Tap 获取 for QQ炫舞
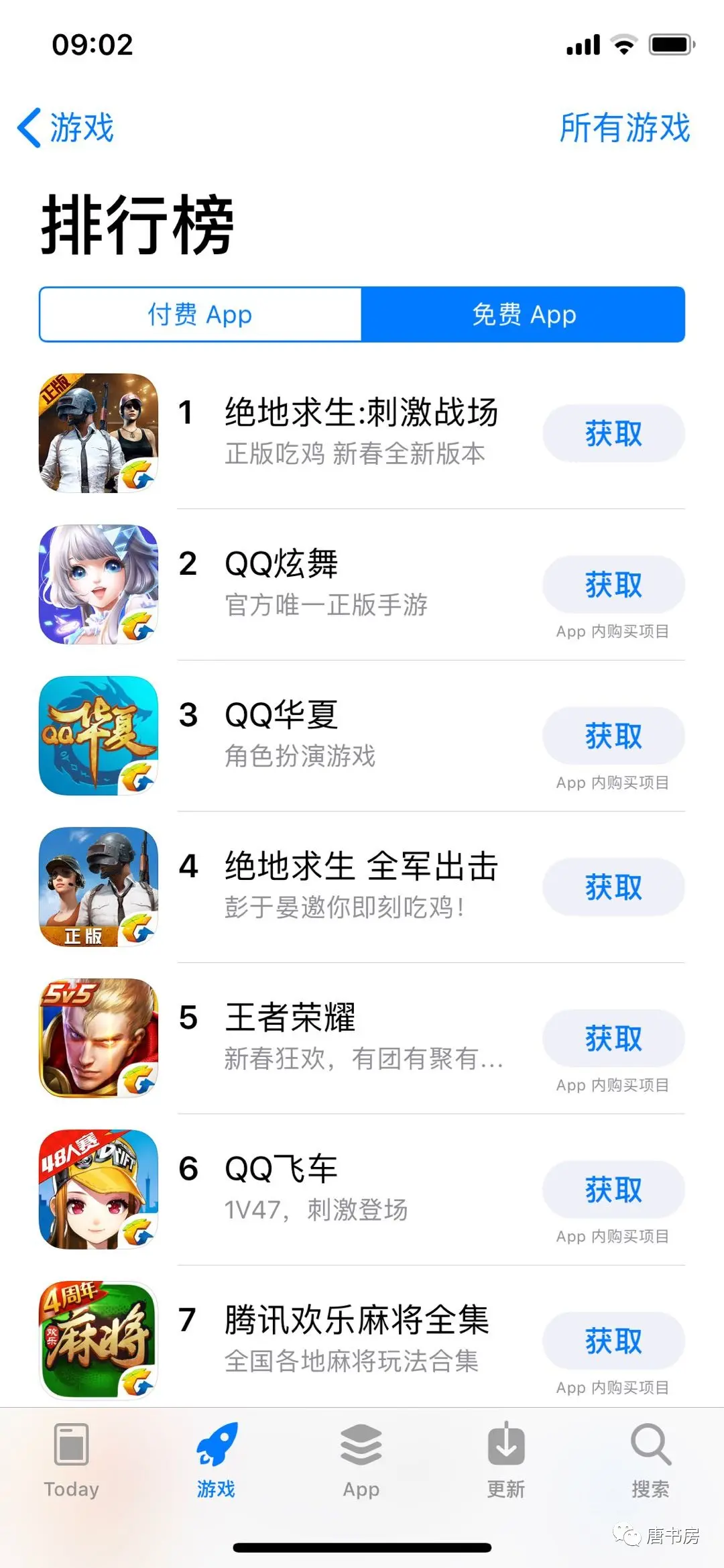 click(x=613, y=585)
